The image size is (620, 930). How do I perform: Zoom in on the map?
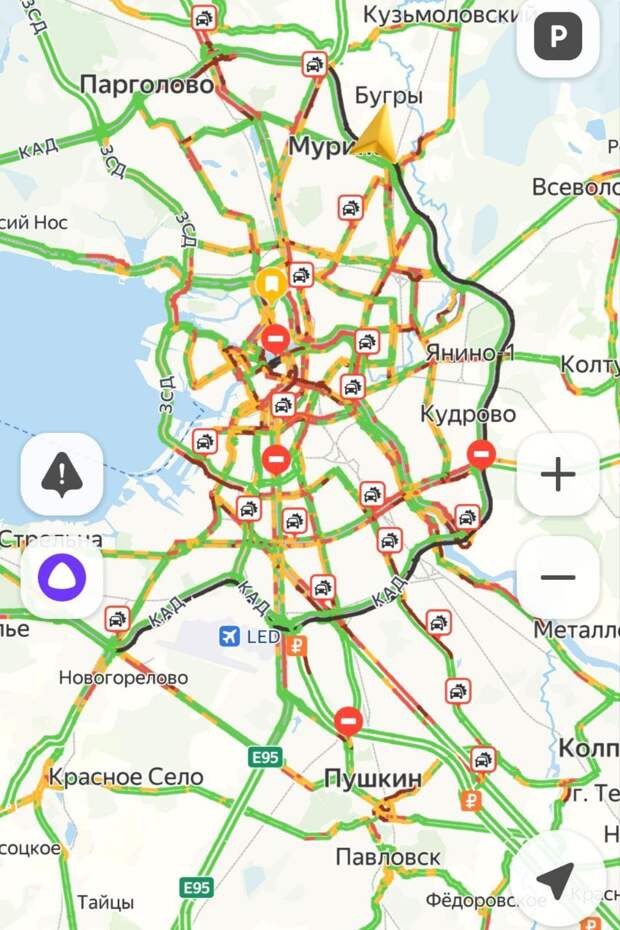(x=557, y=474)
